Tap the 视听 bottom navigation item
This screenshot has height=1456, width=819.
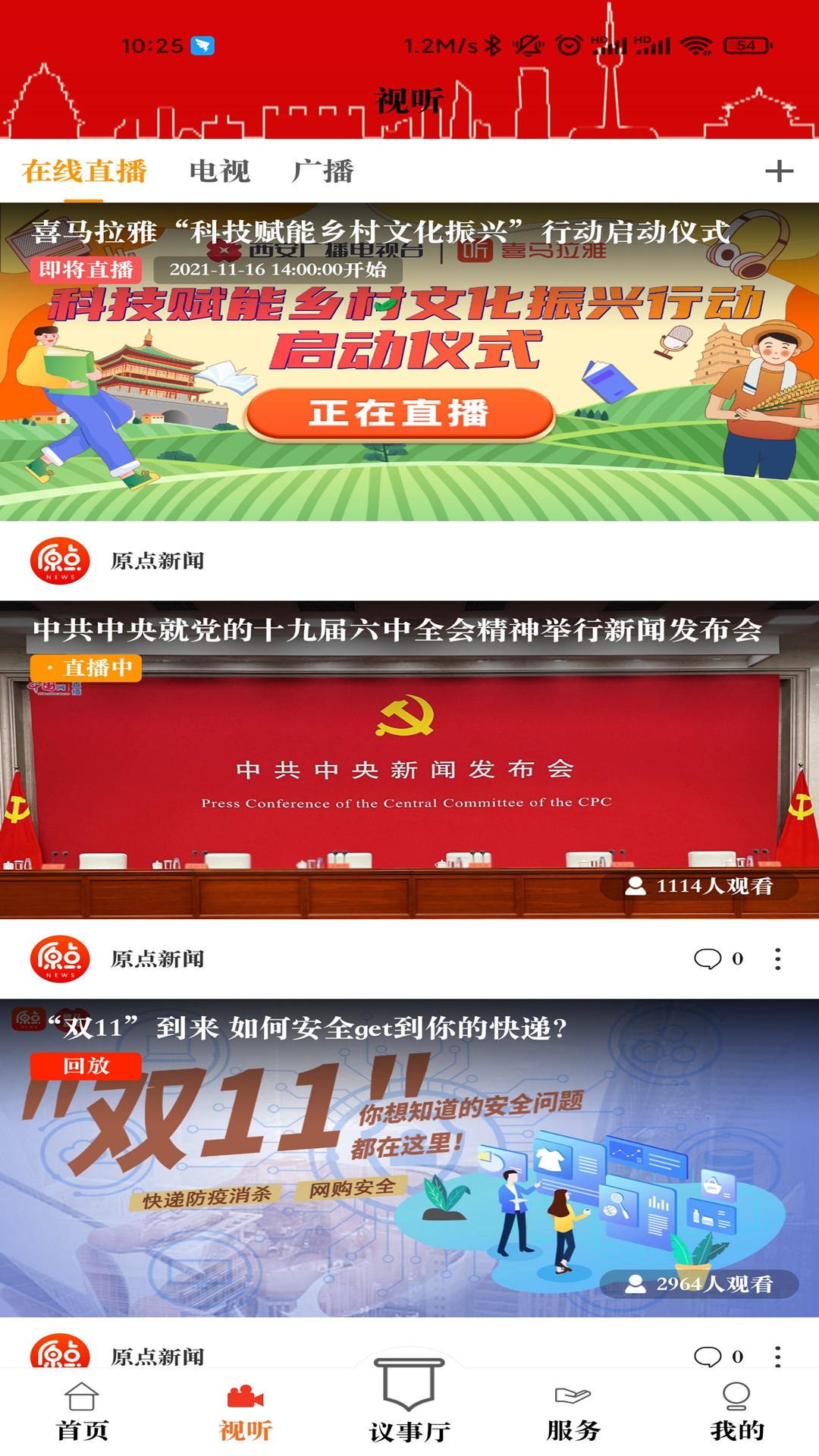[246, 1412]
